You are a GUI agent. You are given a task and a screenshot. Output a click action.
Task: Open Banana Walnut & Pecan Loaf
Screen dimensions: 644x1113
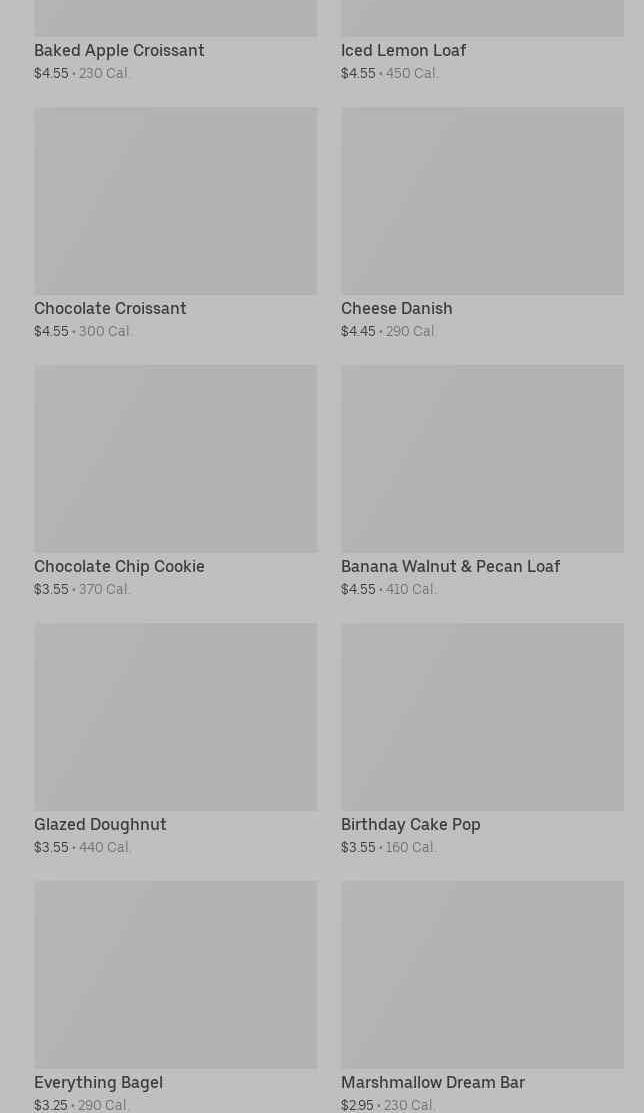coord(482,481)
